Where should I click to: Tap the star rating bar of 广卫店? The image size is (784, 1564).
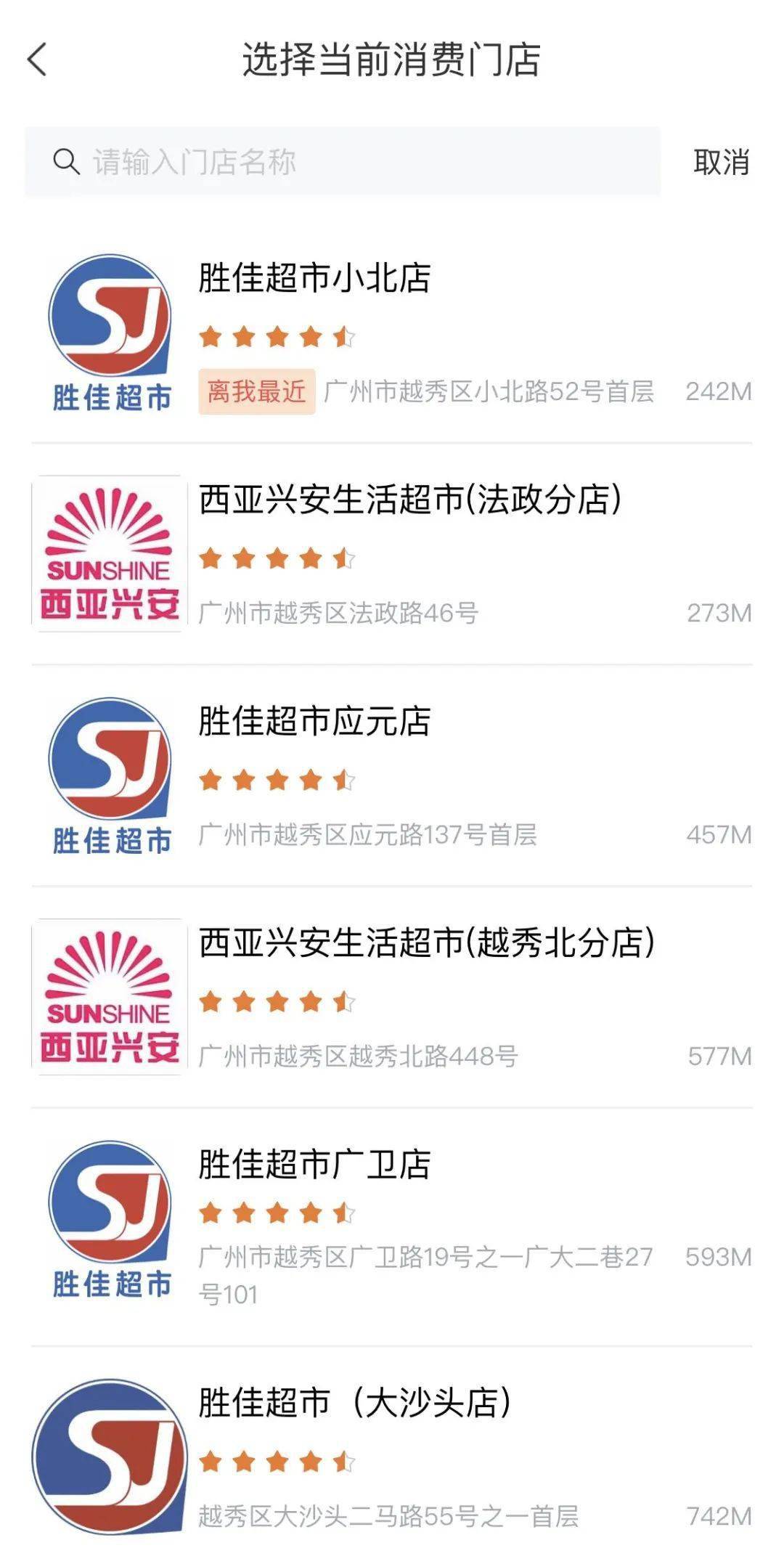276,1211
